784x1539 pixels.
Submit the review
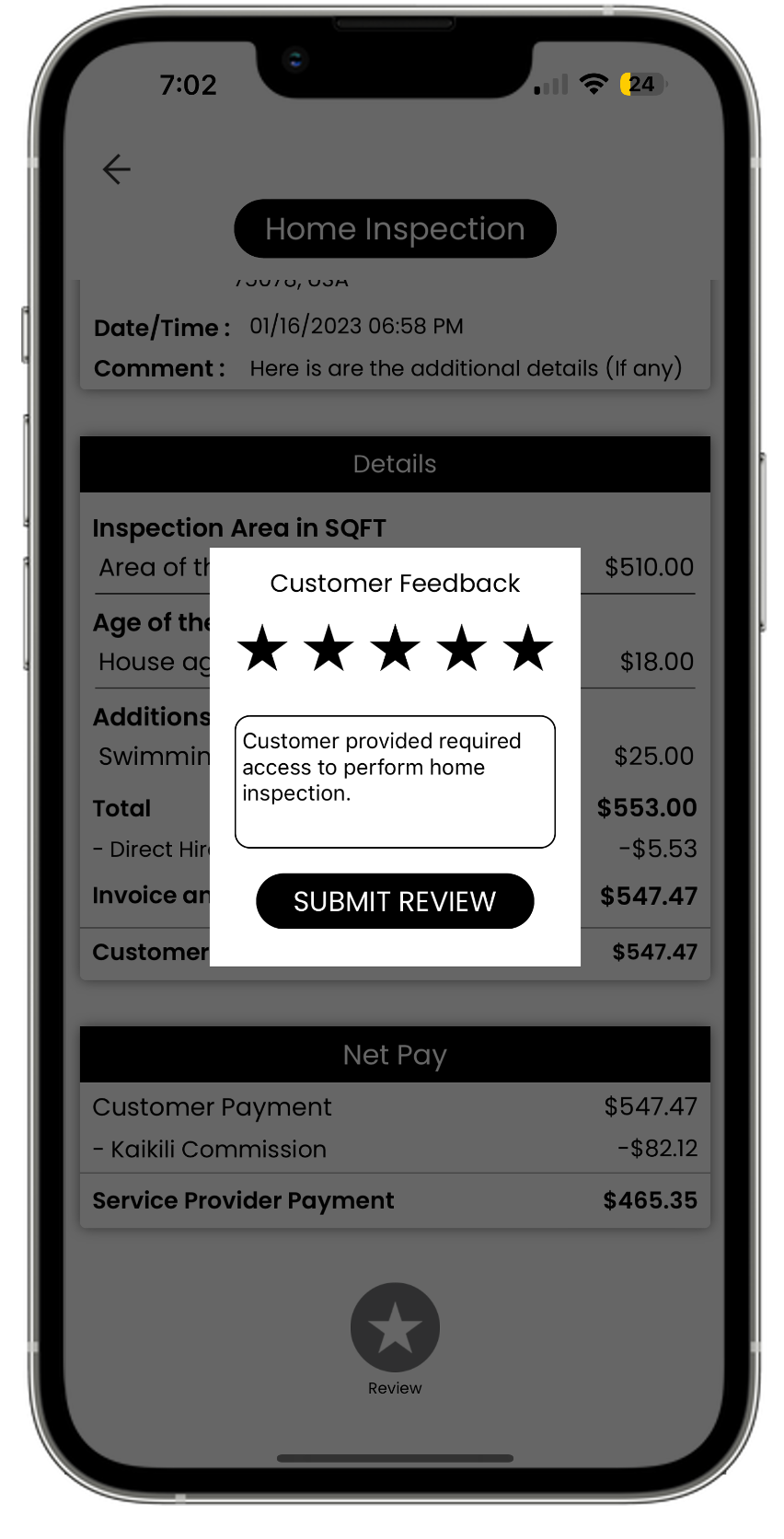[395, 901]
